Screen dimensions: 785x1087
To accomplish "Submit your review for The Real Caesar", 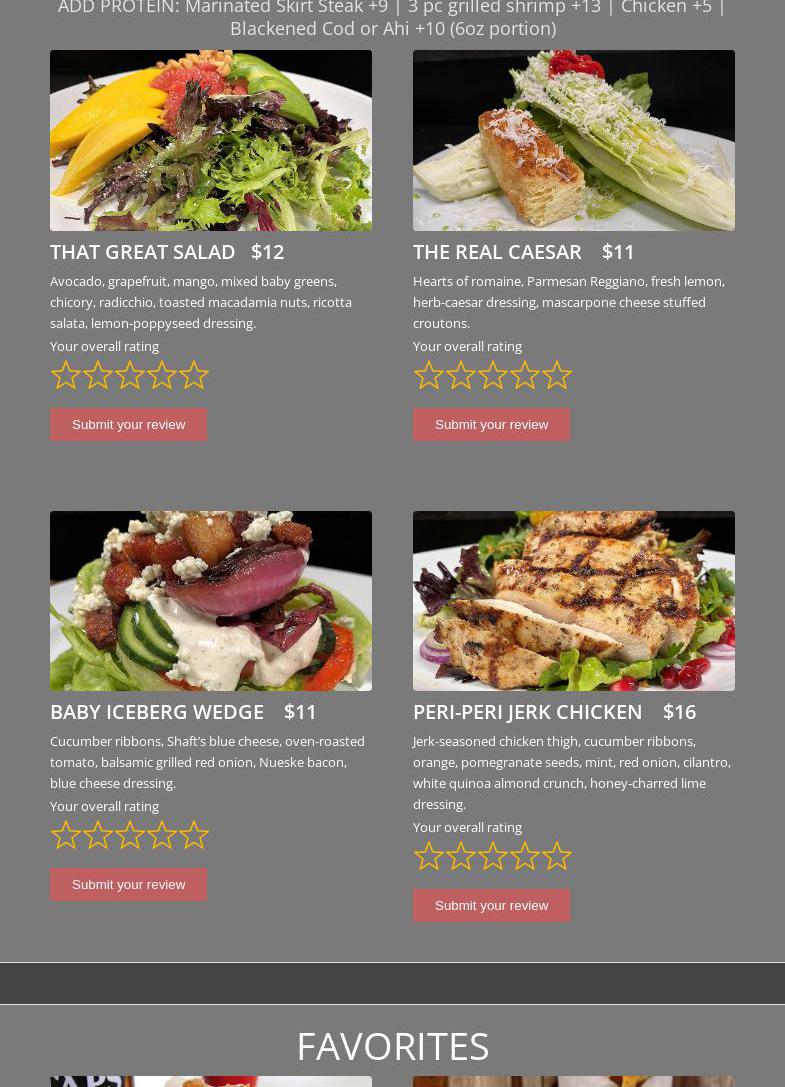I will 491,424.
